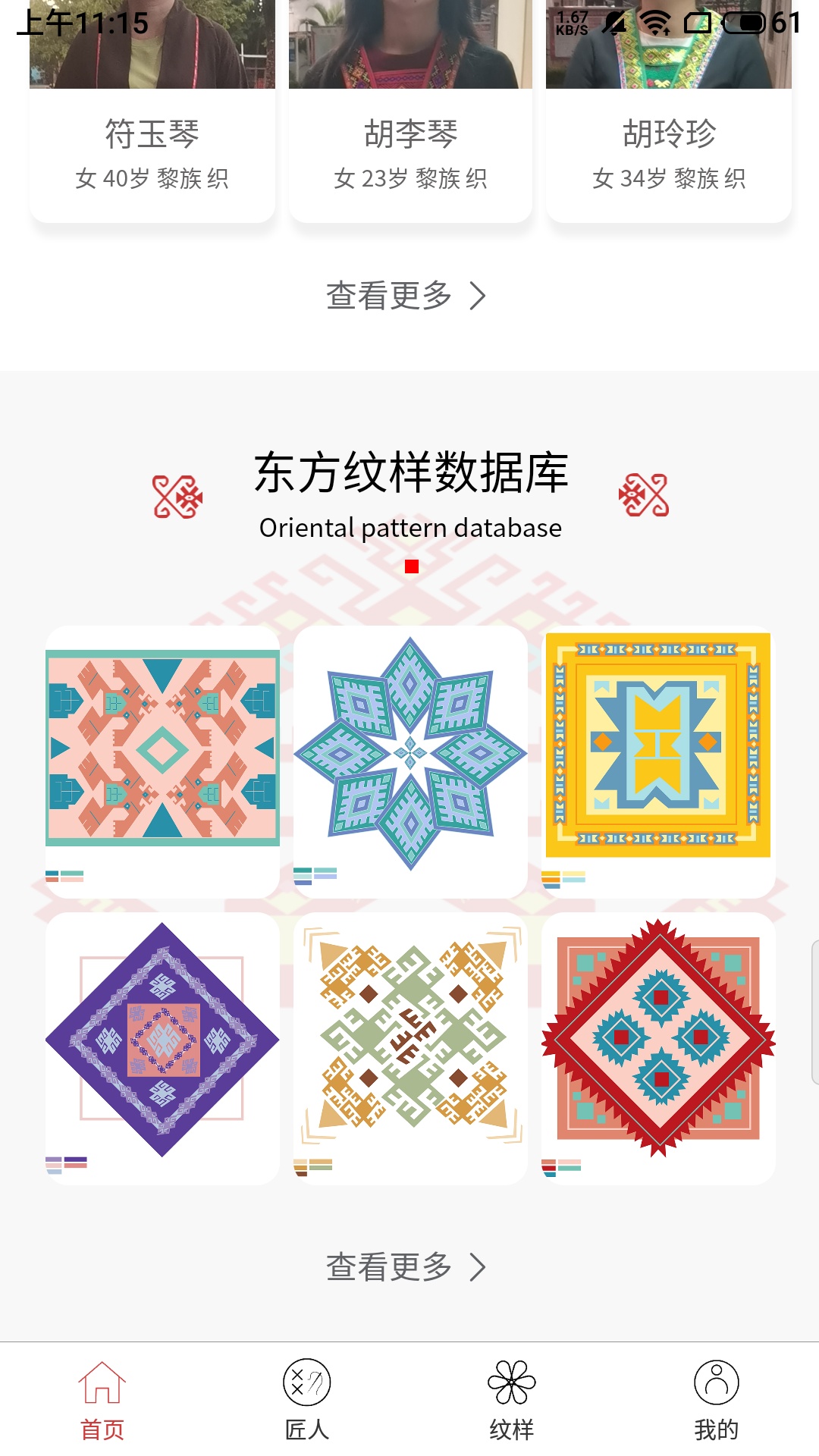The width and height of the screenshot is (819, 1456).
Task: Open the red diamond pattern tile
Action: (658, 1038)
